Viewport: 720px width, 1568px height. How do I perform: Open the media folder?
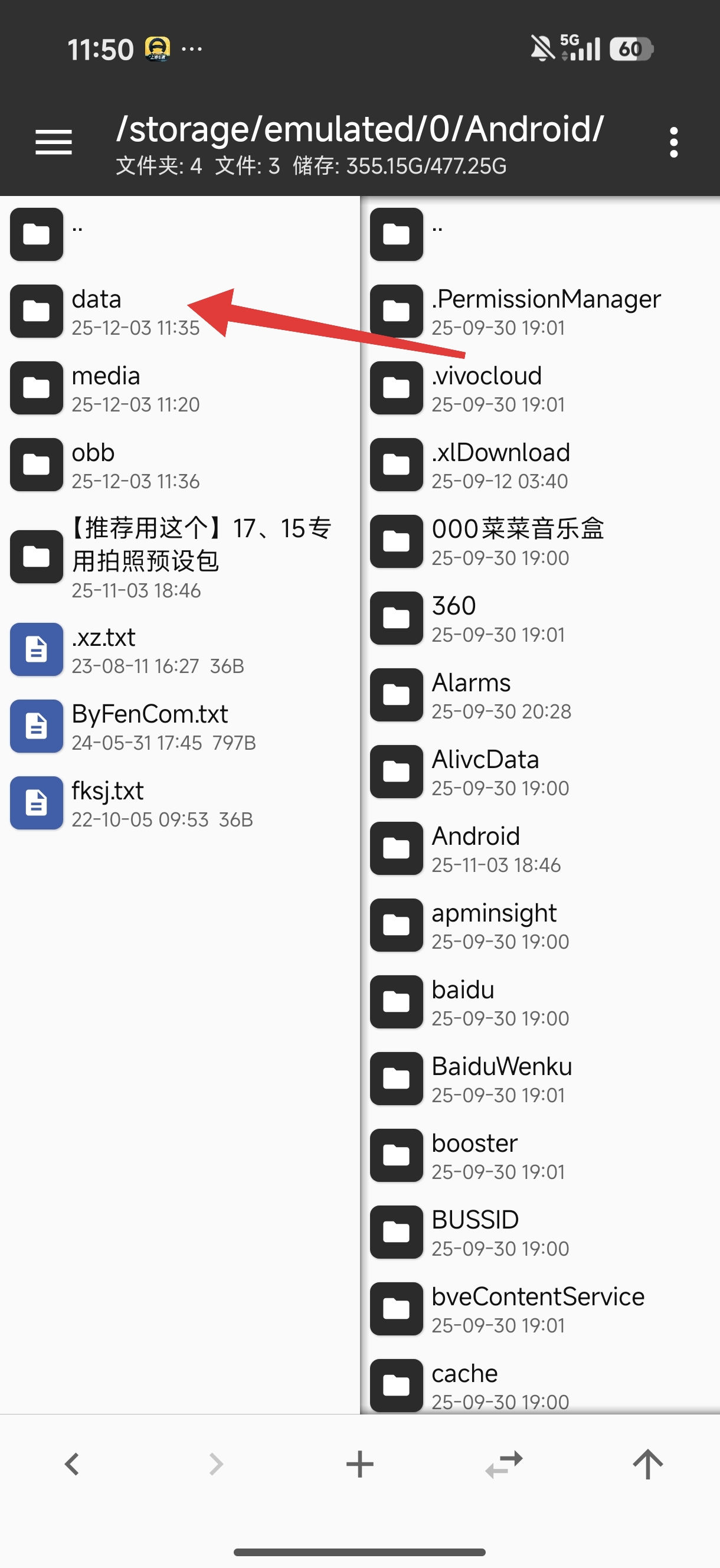(106, 388)
